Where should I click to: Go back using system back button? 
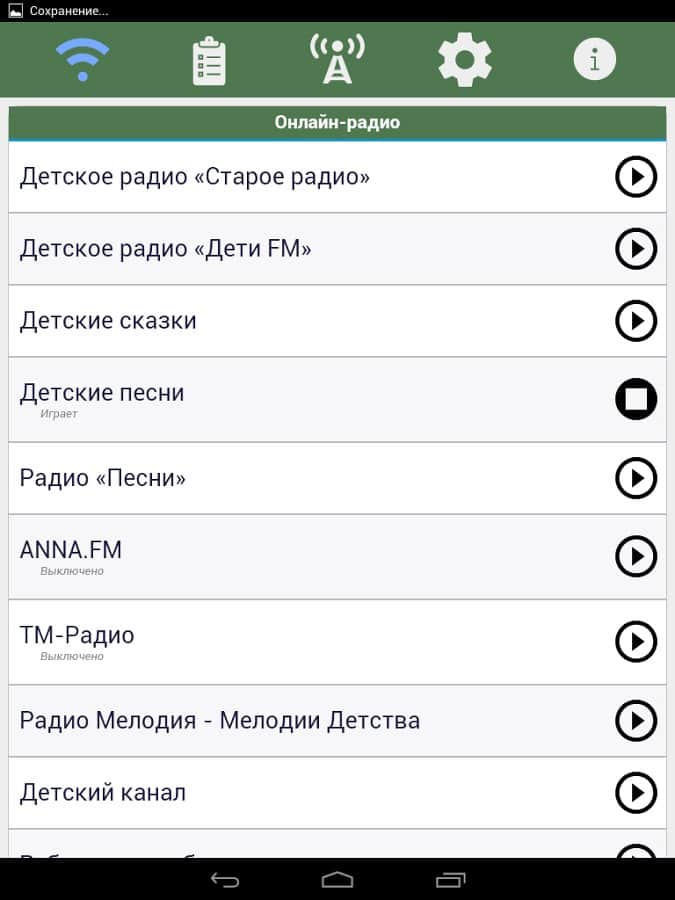(225, 880)
